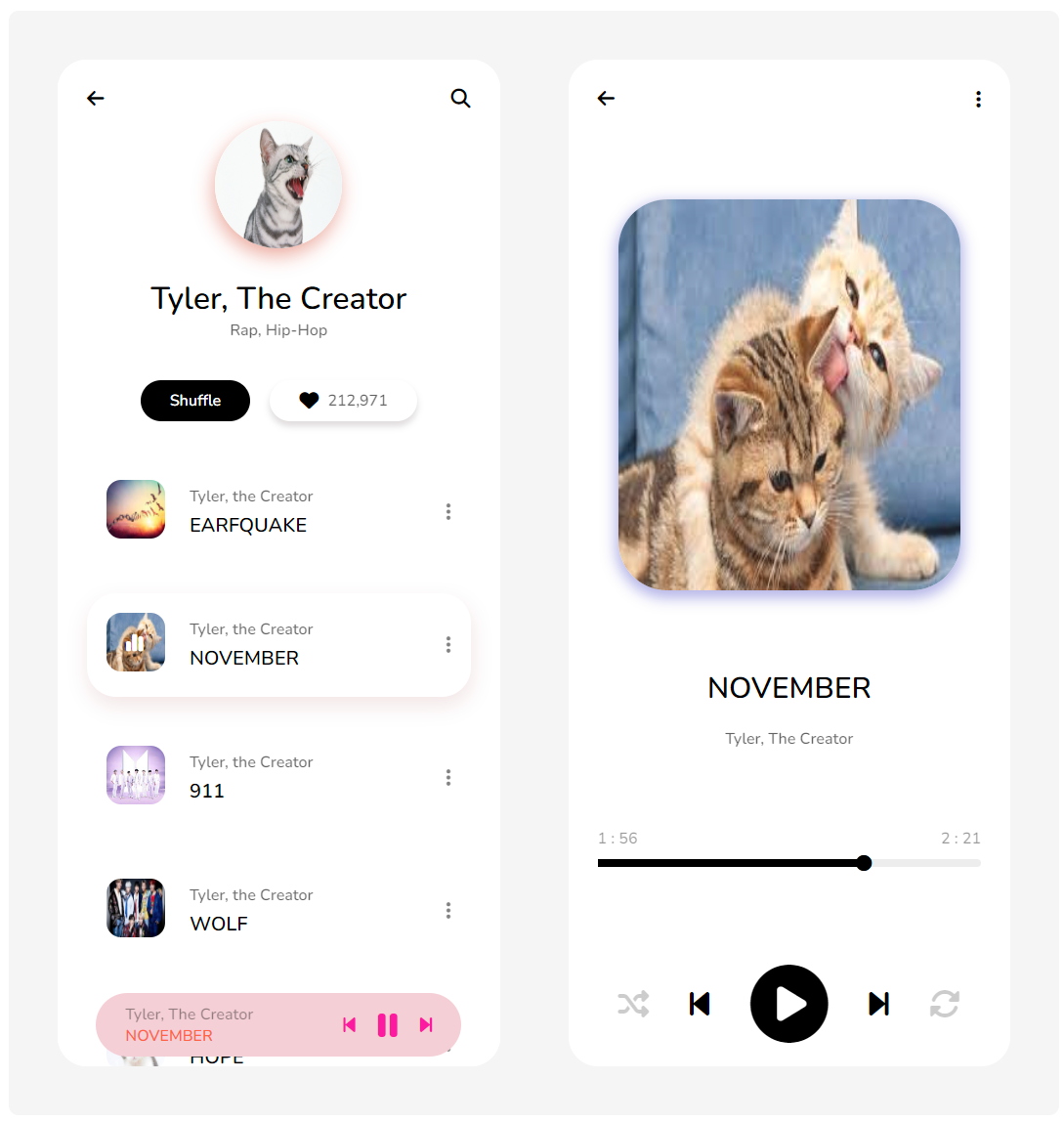
Task: Hit the large black play button
Action: point(789,1004)
